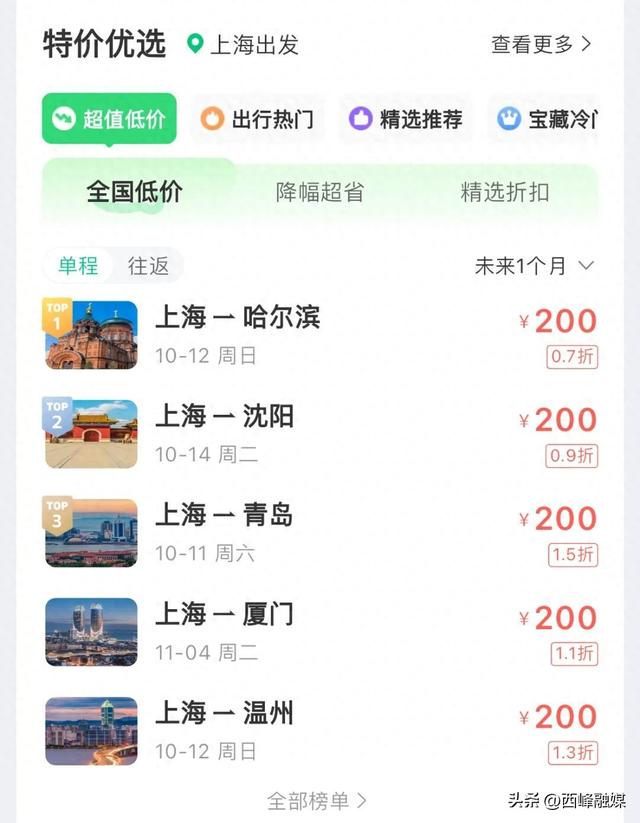
Task: Expand the 未来1个月 date range dropdown
Action: pos(534,265)
